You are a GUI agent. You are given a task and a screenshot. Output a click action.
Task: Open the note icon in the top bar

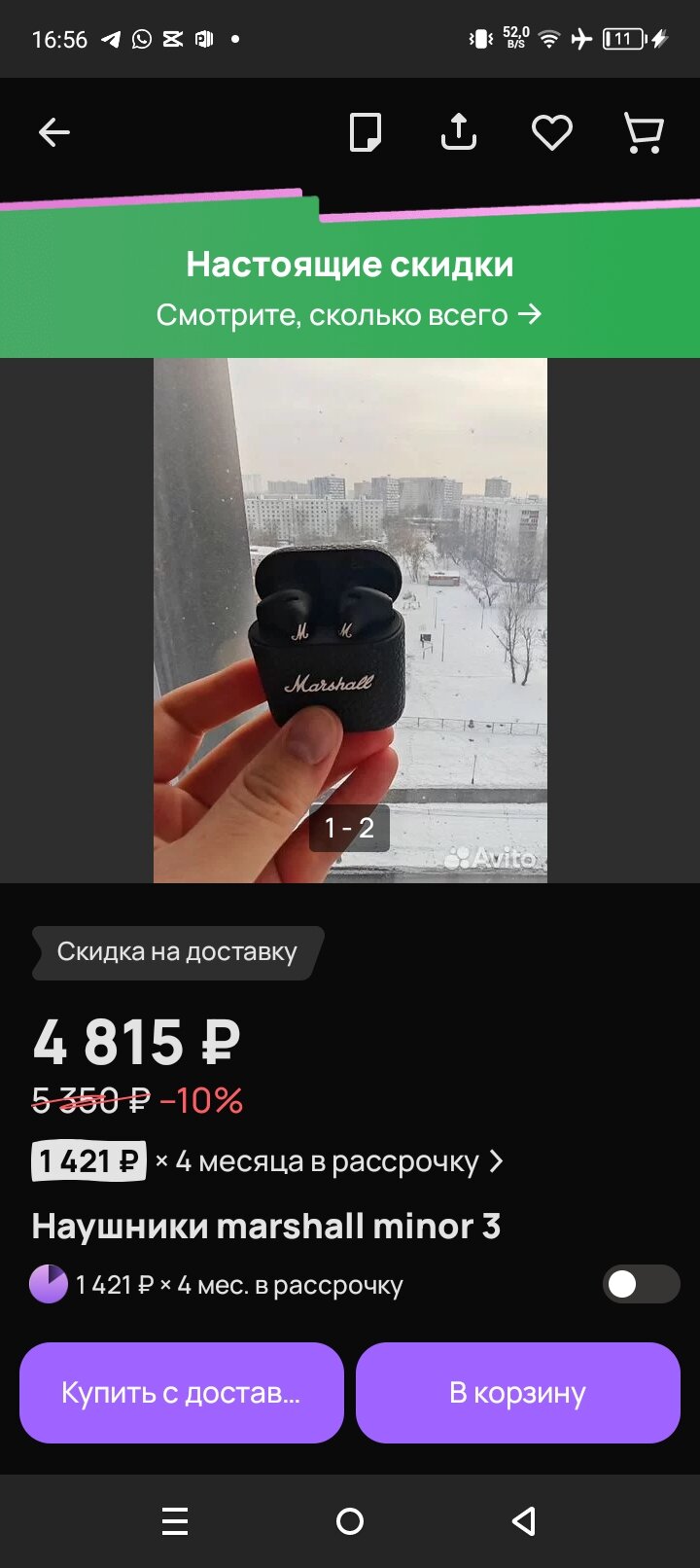click(366, 132)
